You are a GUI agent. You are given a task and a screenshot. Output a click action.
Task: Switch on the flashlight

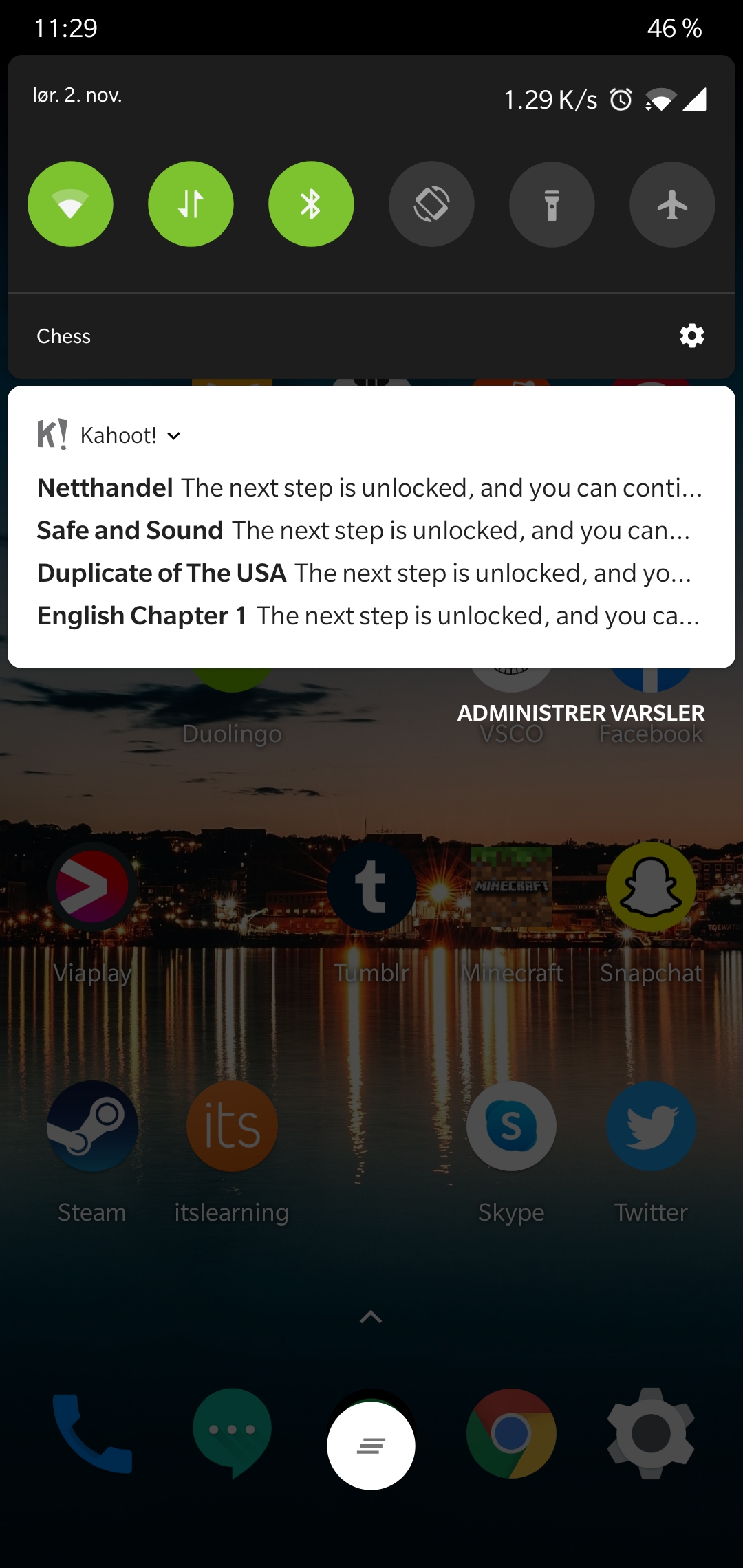[552, 204]
